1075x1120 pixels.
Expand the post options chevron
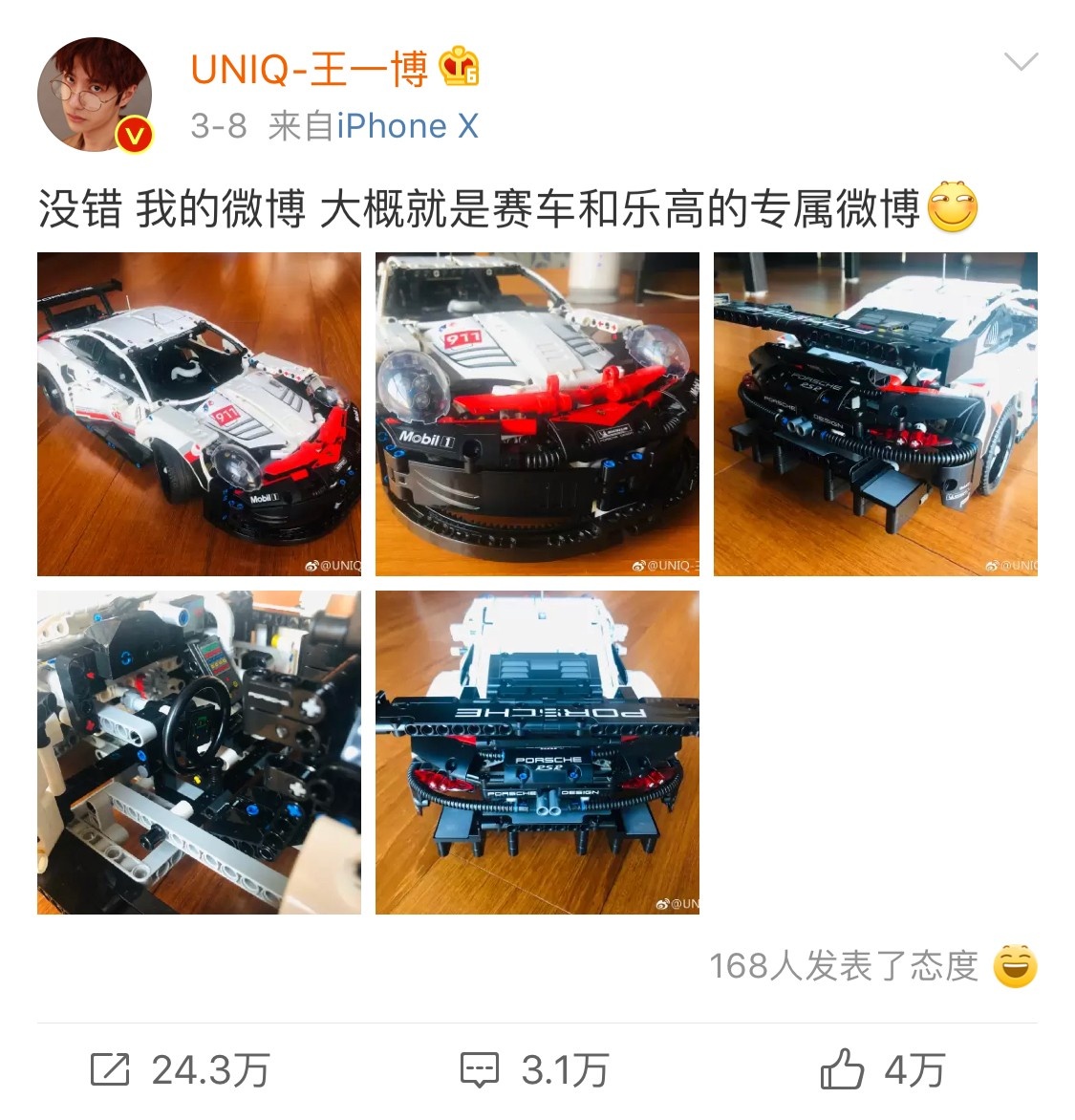click(1021, 63)
